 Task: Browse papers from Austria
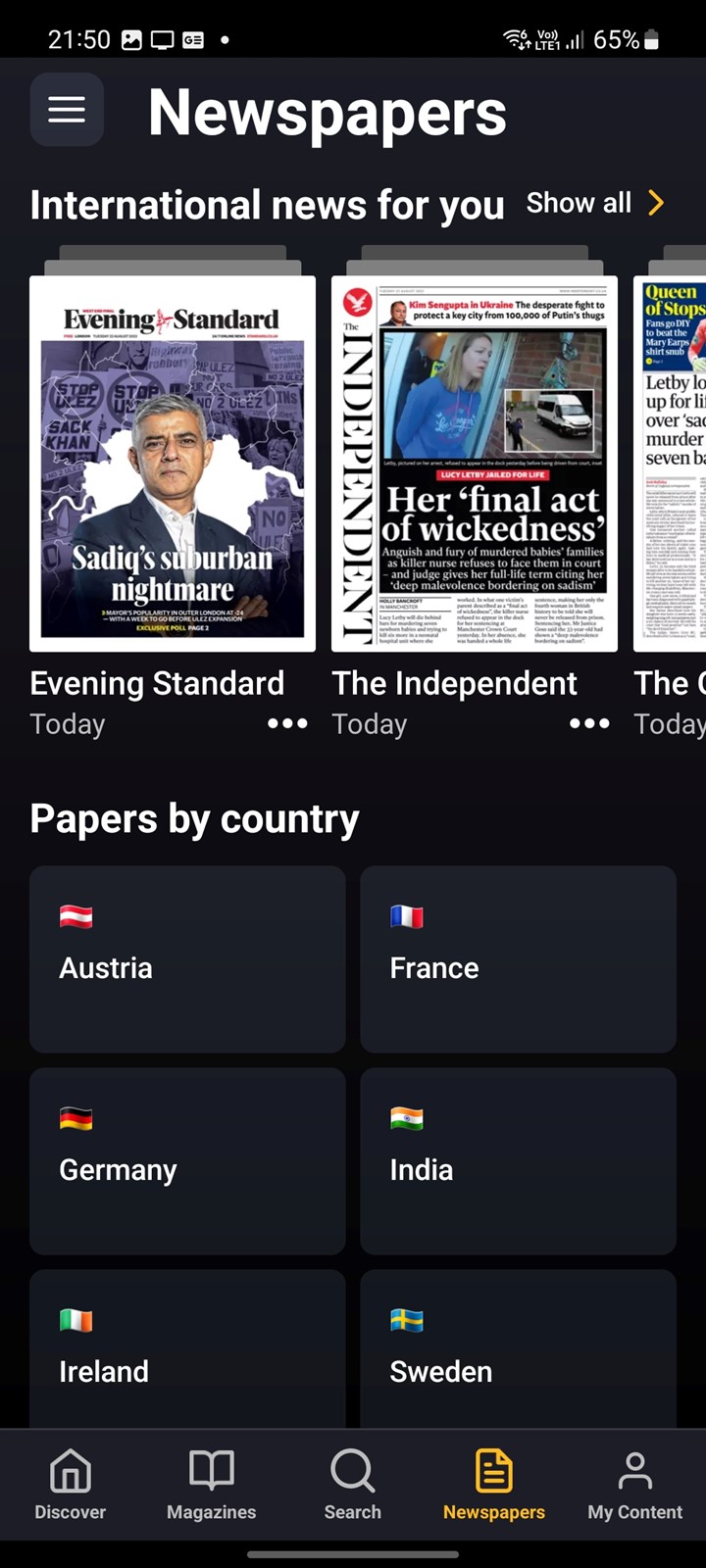point(187,959)
